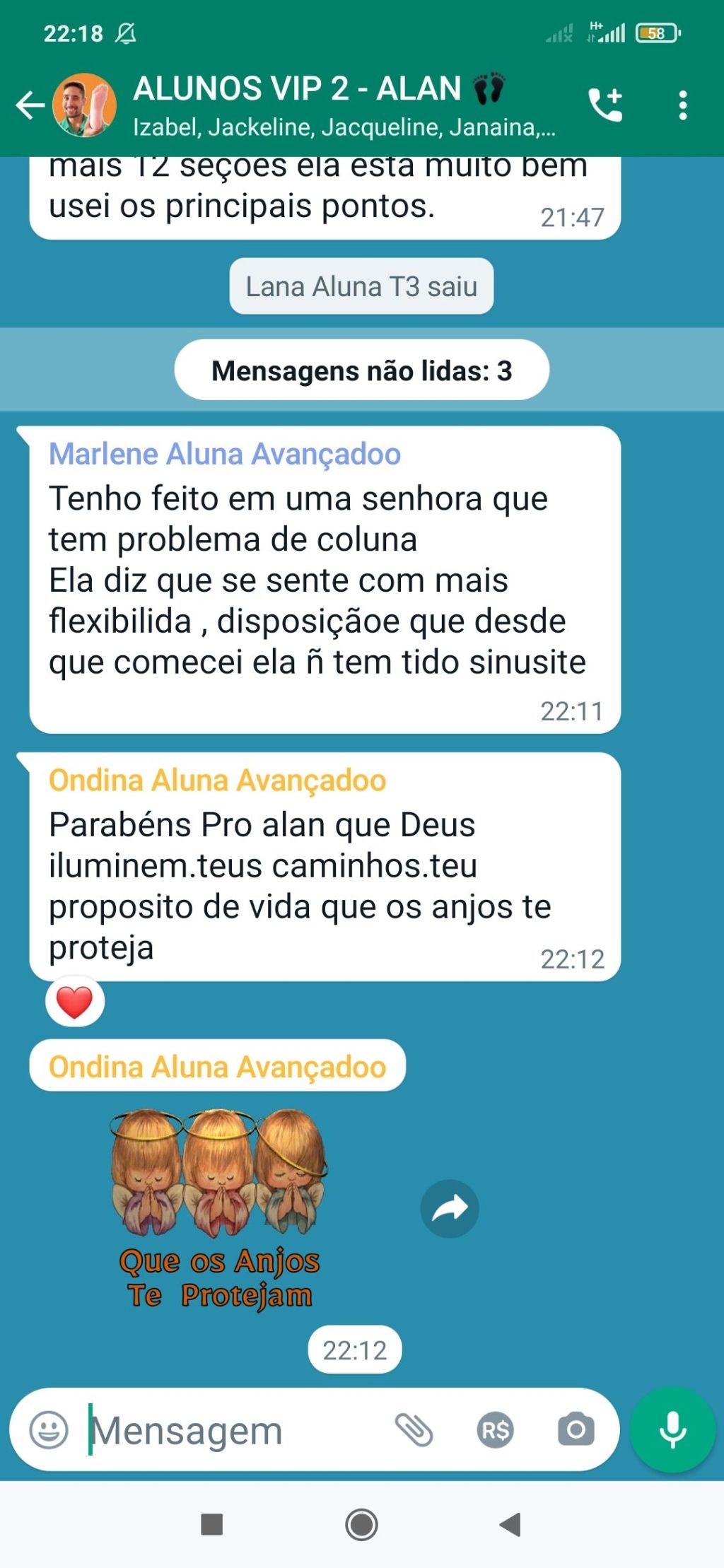
Task: Go back to the chat list
Action: (30, 106)
